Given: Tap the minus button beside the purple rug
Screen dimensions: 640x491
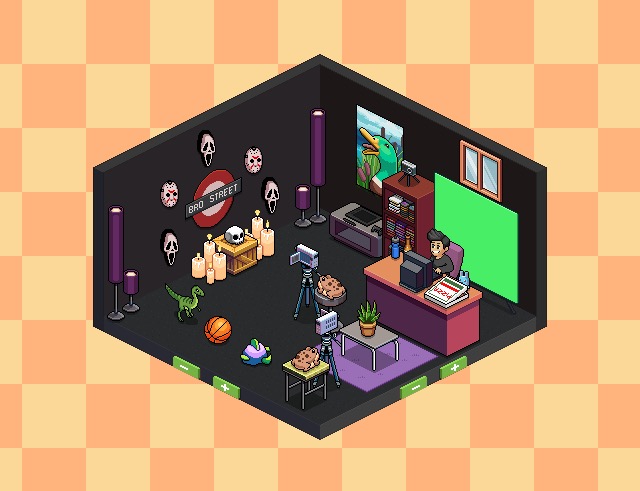Looking at the screenshot, I should pyautogui.click(x=413, y=386).
